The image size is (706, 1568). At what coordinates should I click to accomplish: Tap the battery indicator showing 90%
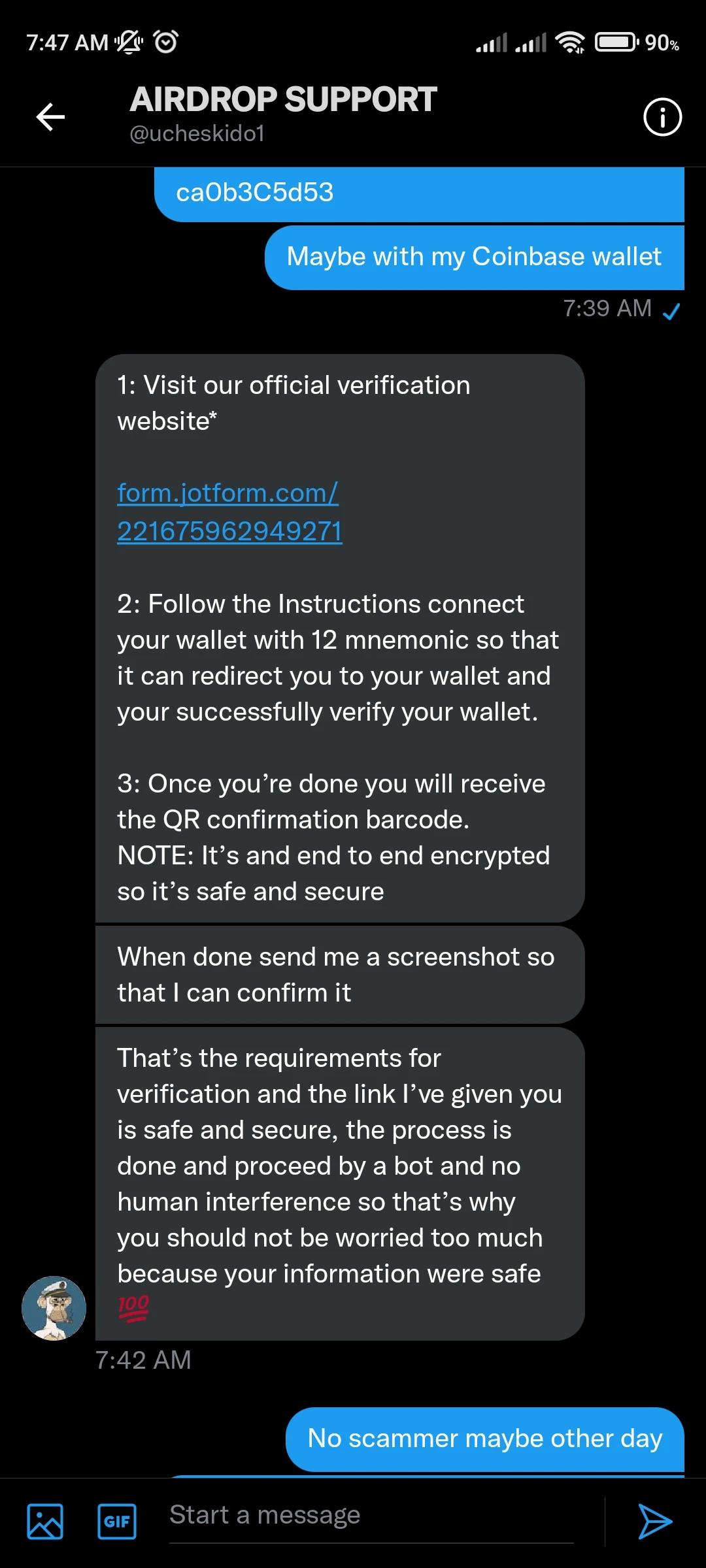click(x=615, y=42)
